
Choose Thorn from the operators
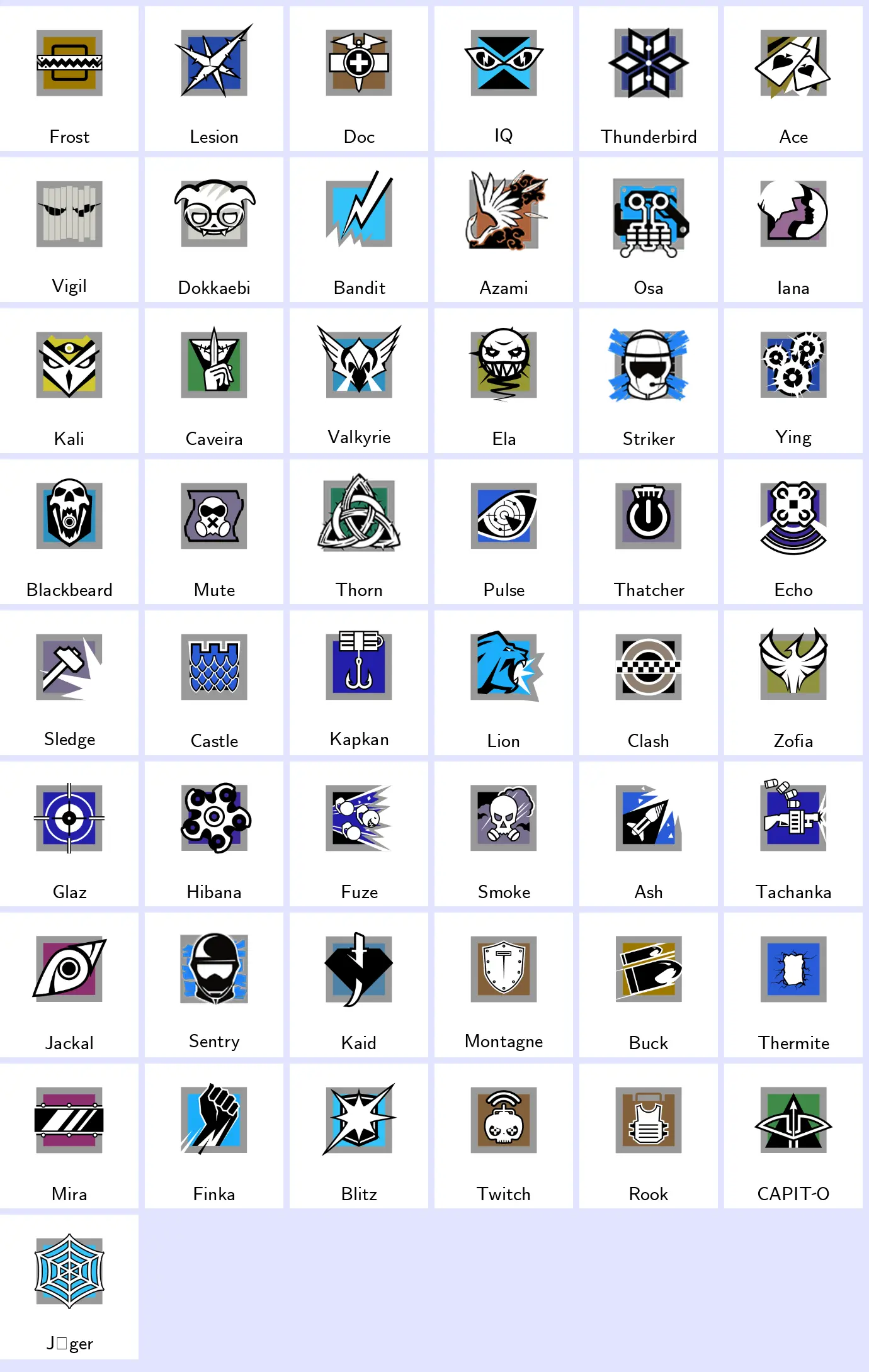359,532
